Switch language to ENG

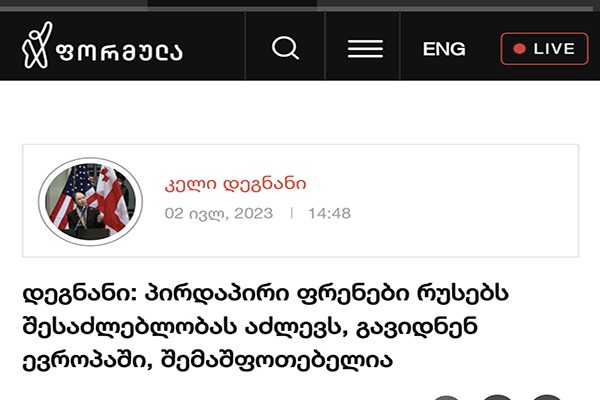point(444,49)
